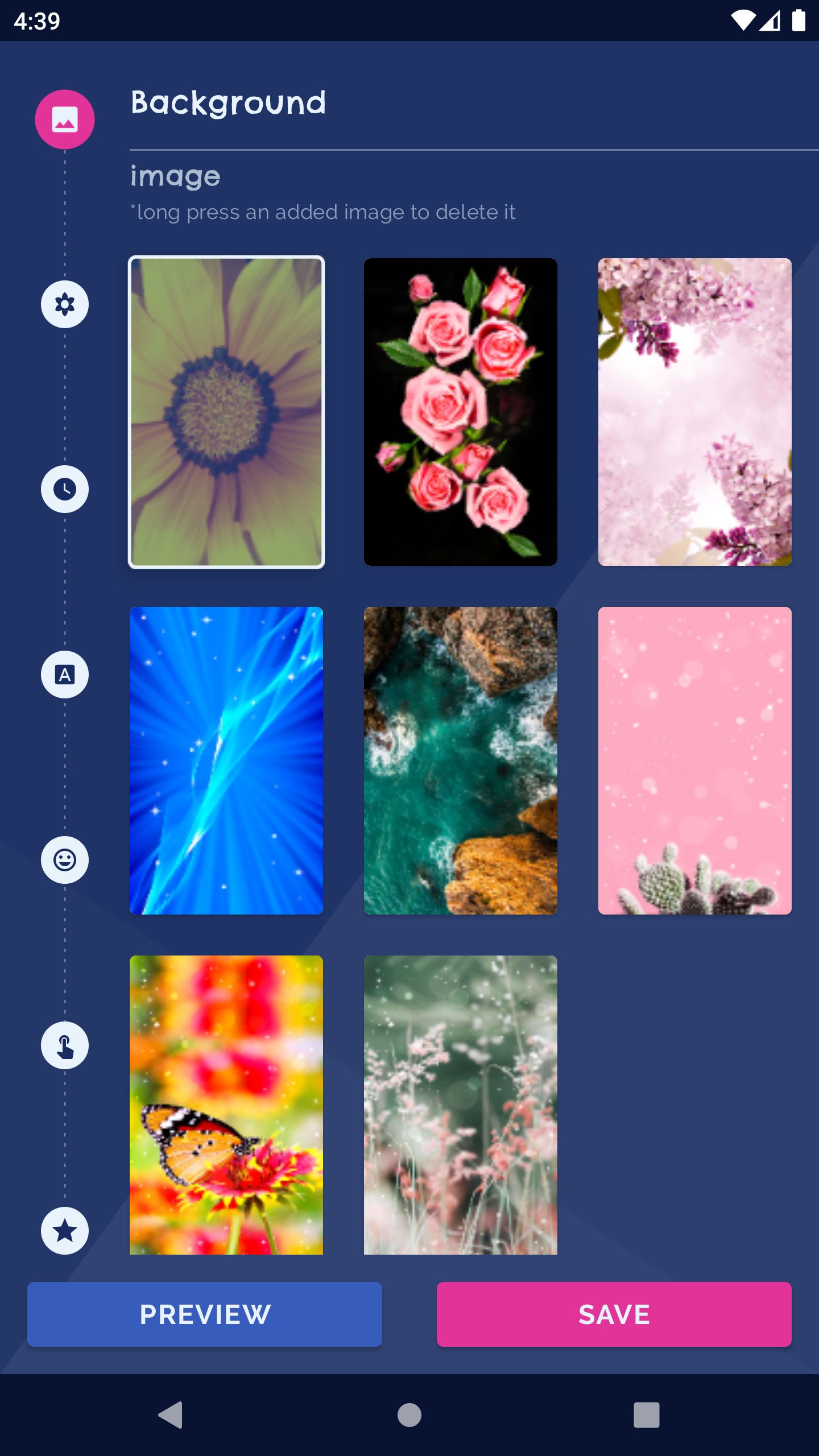Image resolution: width=819 pixels, height=1456 pixels.
Task: Tap the PREVIEW button
Action: coord(205,1314)
